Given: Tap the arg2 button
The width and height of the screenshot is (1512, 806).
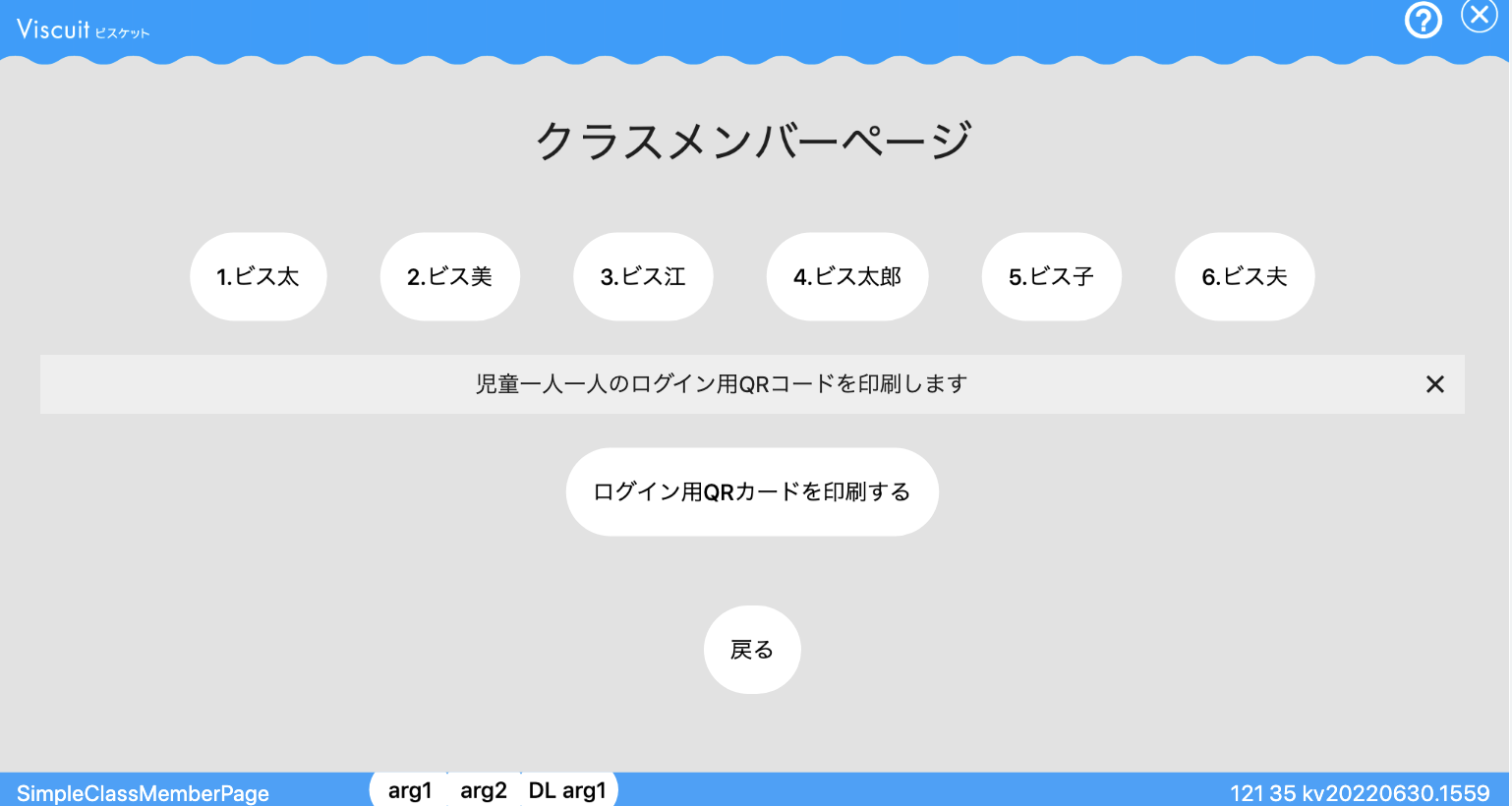Looking at the screenshot, I should point(484,790).
